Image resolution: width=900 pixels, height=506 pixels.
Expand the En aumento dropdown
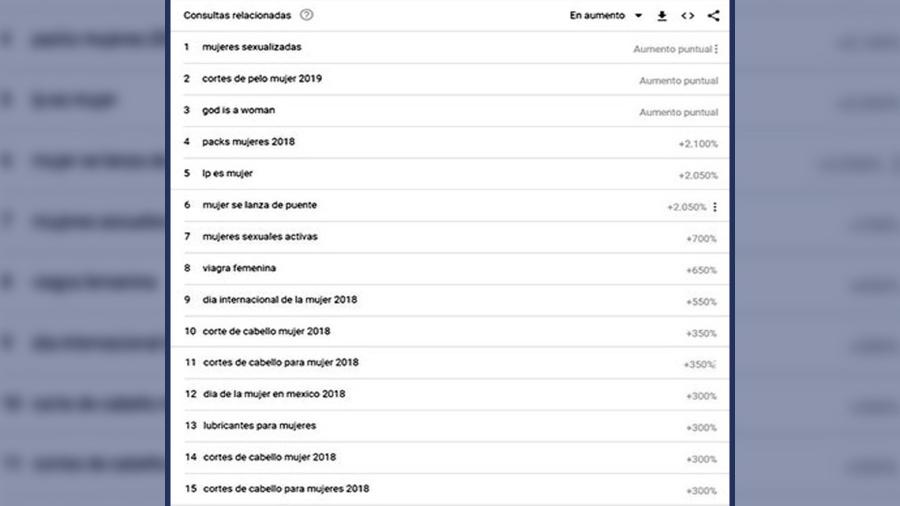click(605, 15)
